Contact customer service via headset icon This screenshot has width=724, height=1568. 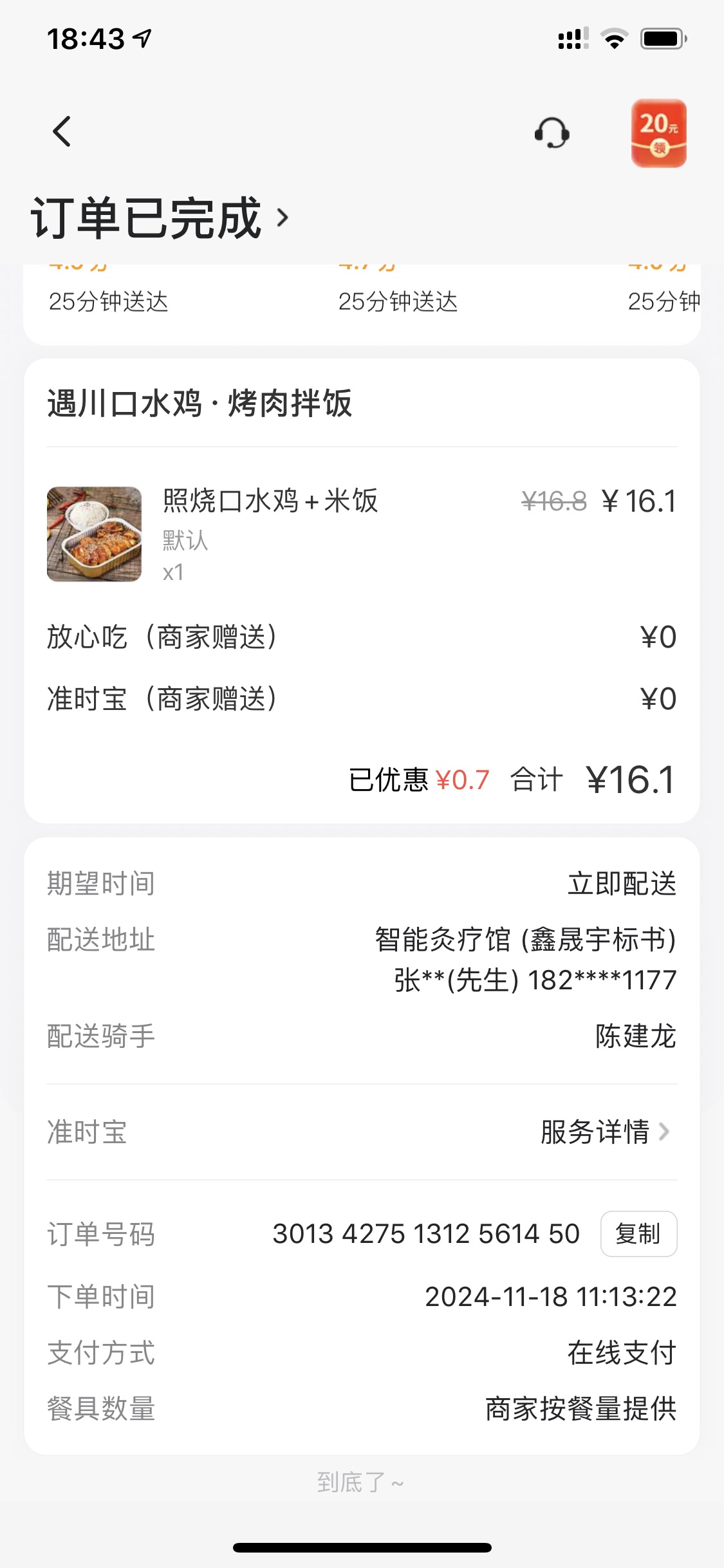(552, 133)
